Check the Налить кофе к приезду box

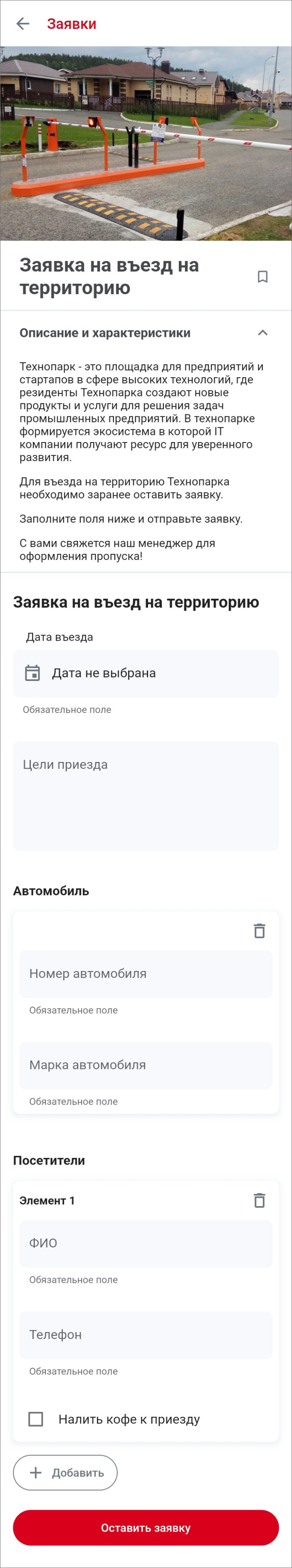point(36,1420)
